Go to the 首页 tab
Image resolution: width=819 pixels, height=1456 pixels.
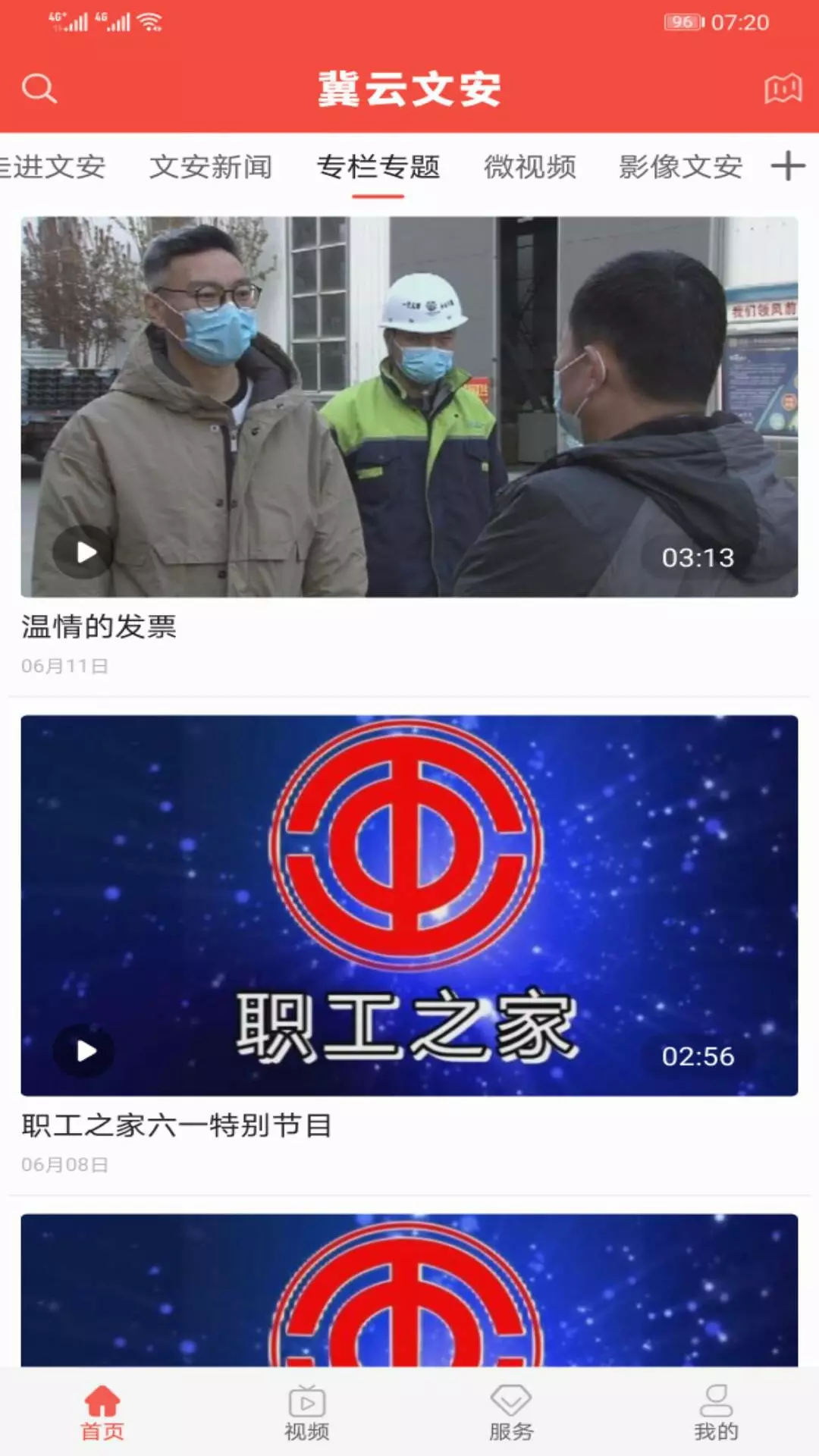point(102,1413)
